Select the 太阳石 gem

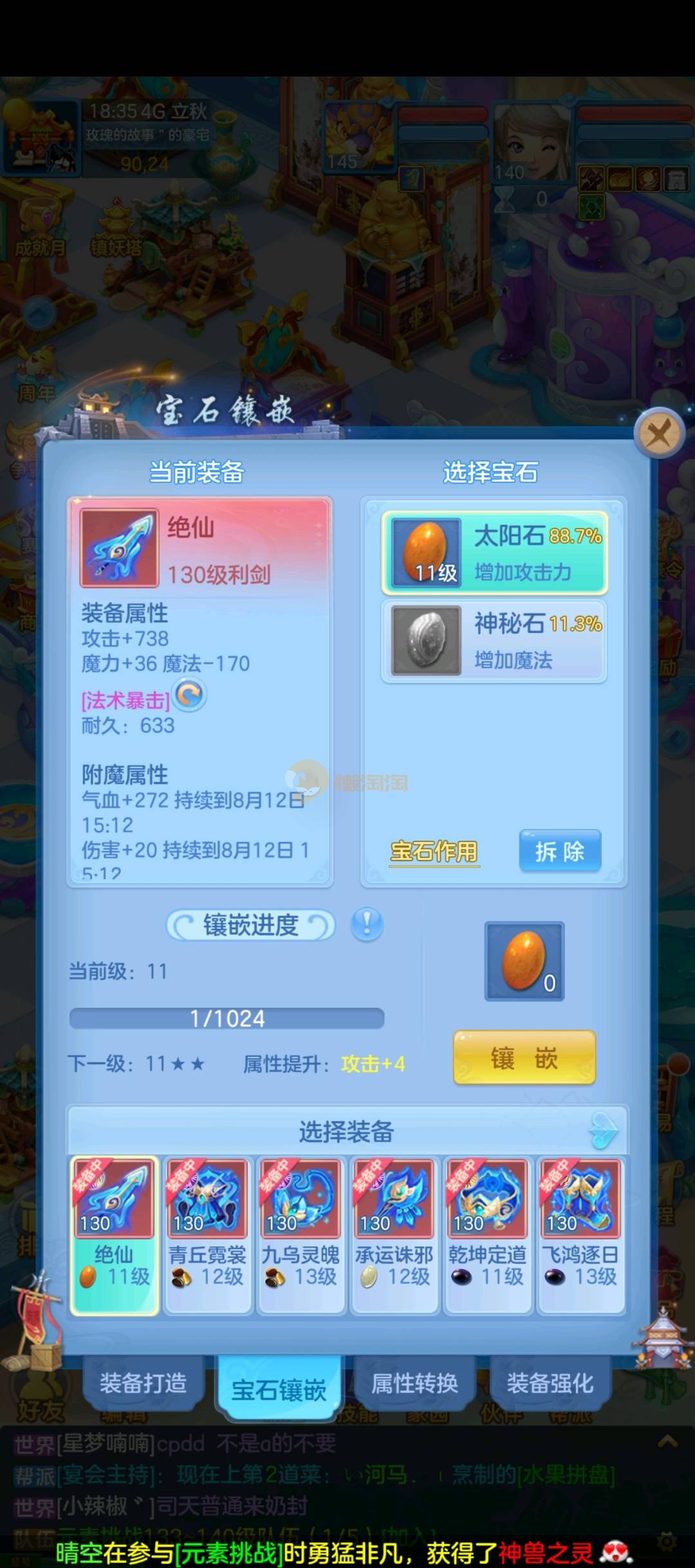[494, 552]
